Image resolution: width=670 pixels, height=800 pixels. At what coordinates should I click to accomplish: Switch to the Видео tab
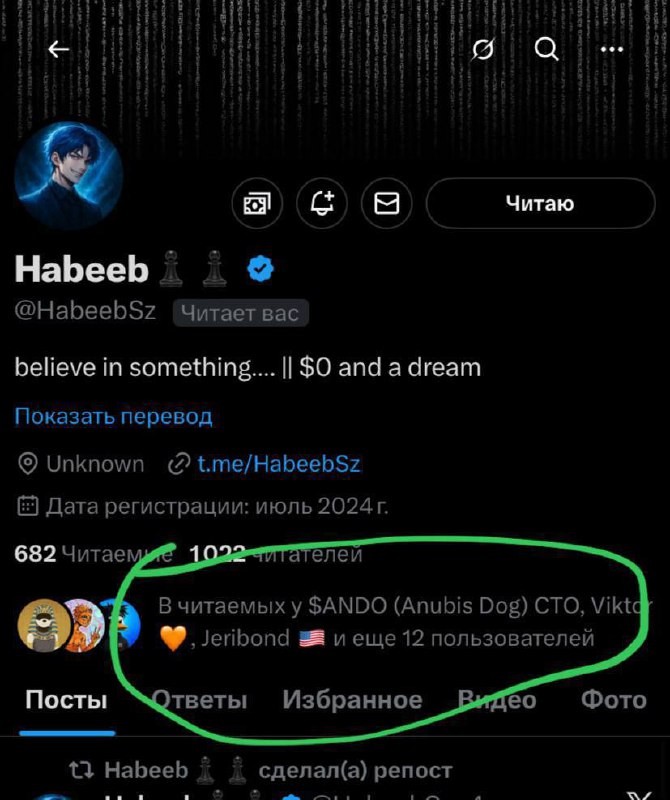pos(497,699)
